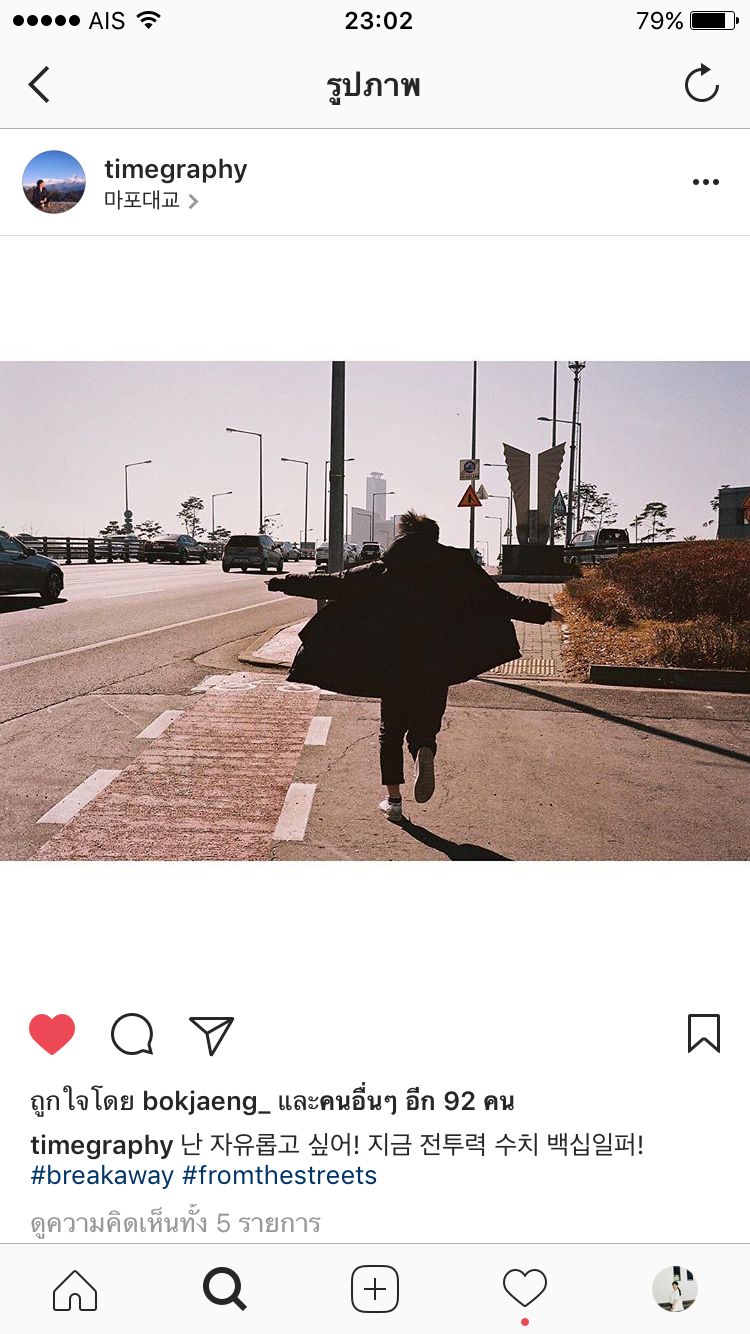The image size is (750, 1334).
Task: Switch to the Home tab
Action: point(75,1289)
